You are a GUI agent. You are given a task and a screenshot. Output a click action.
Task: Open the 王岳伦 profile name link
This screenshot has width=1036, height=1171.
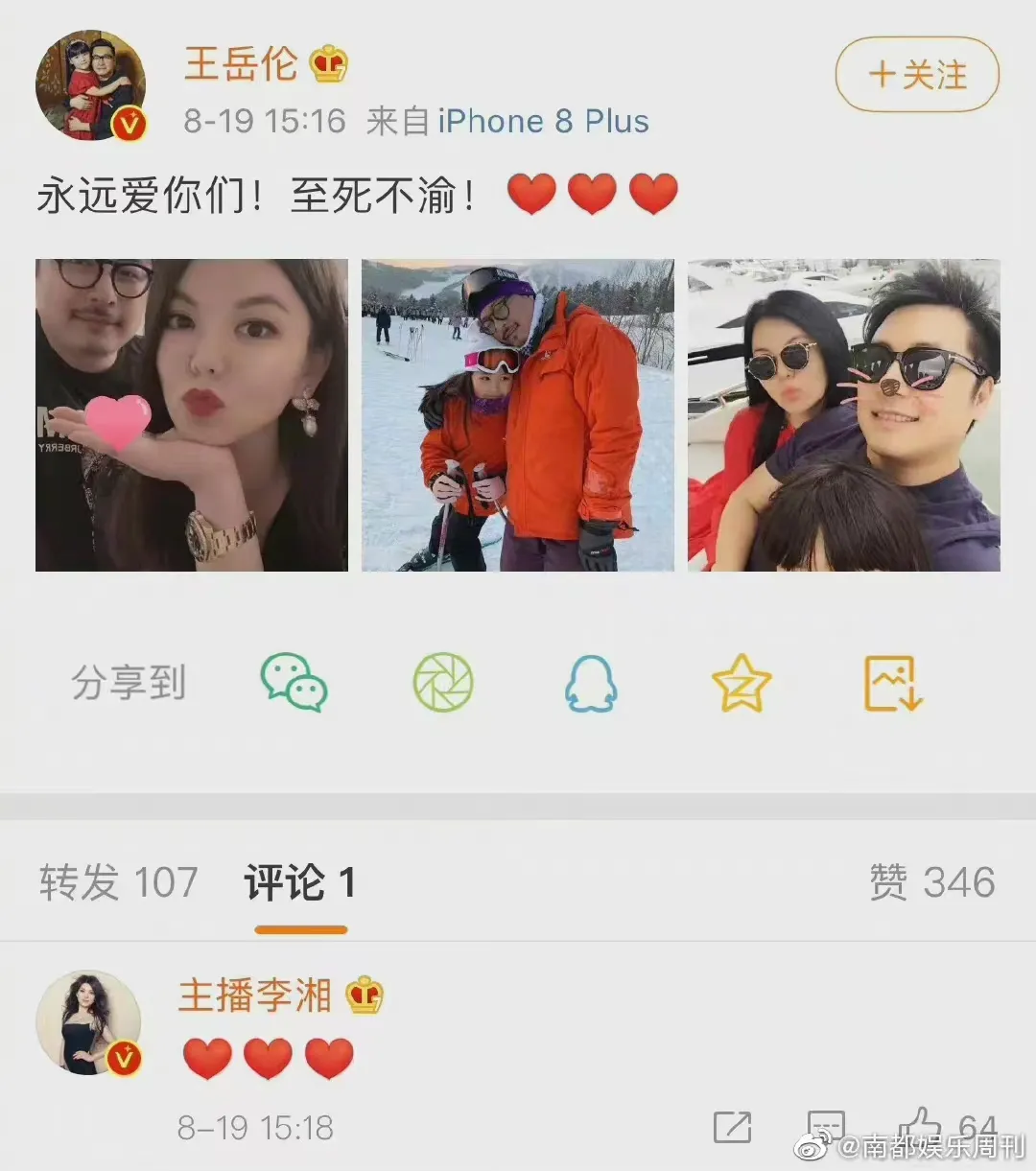tap(241, 64)
